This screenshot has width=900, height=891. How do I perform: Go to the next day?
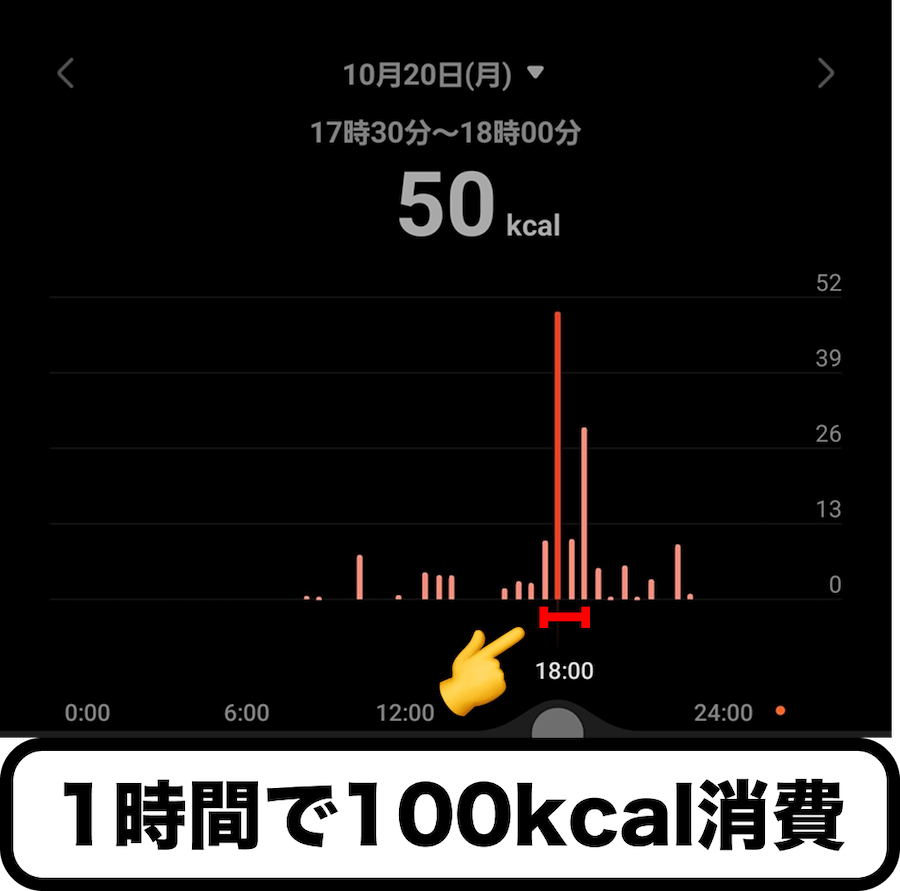pyautogui.click(x=825, y=74)
